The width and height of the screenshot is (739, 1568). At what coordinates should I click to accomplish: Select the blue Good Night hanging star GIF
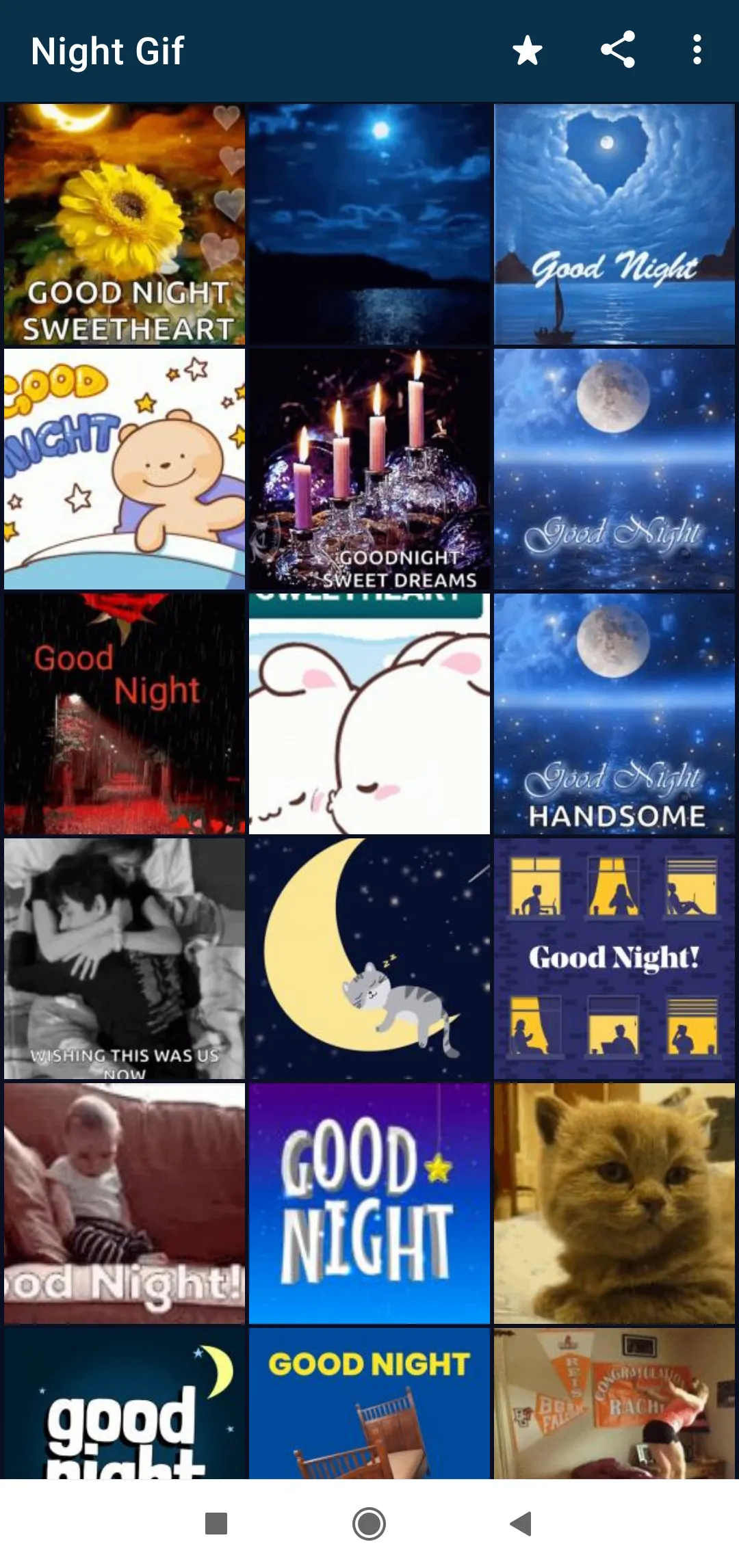coord(369,1204)
